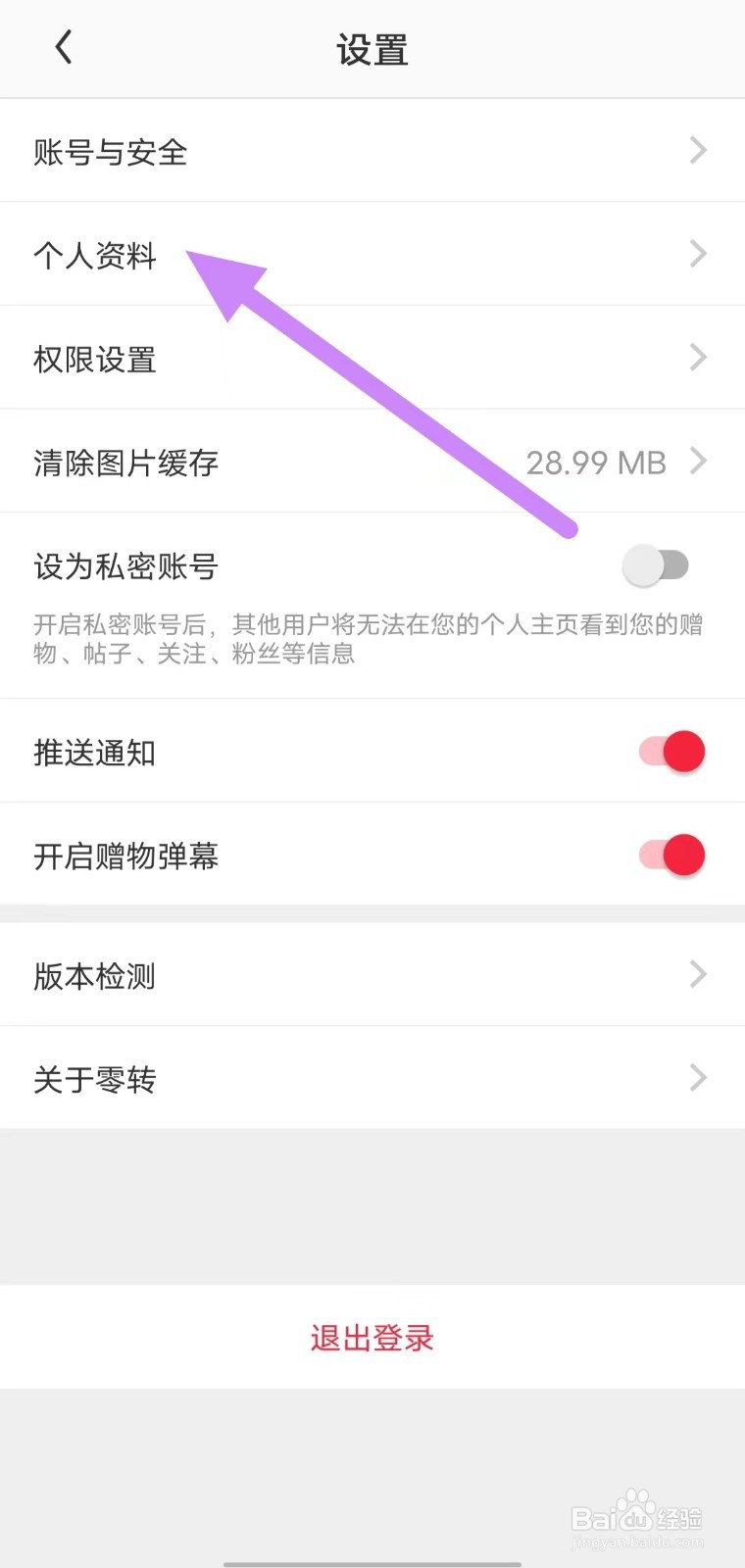The height and width of the screenshot is (1568, 745).
Task: Open 版本检测 to check app version
Action: pyautogui.click(x=92, y=976)
